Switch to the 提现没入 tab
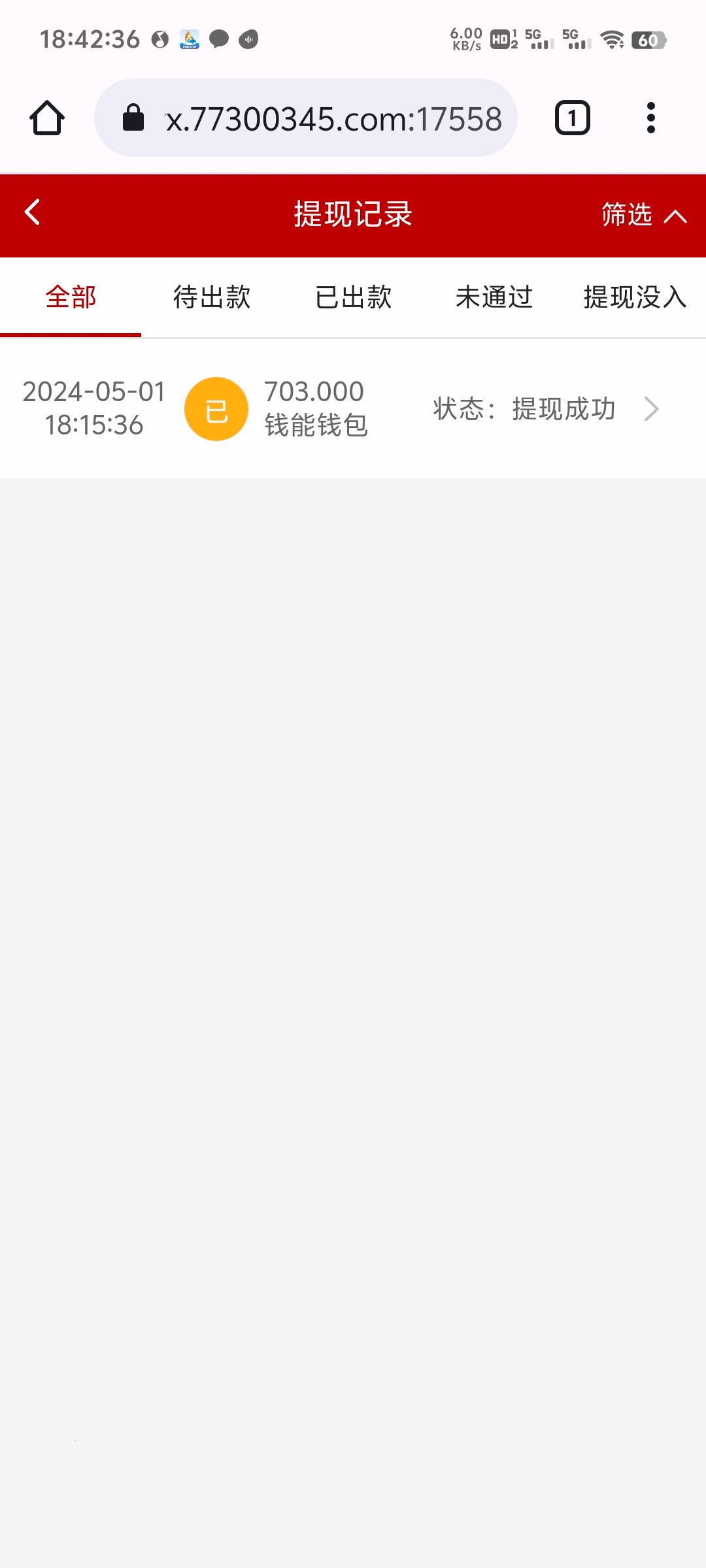 pyautogui.click(x=635, y=297)
